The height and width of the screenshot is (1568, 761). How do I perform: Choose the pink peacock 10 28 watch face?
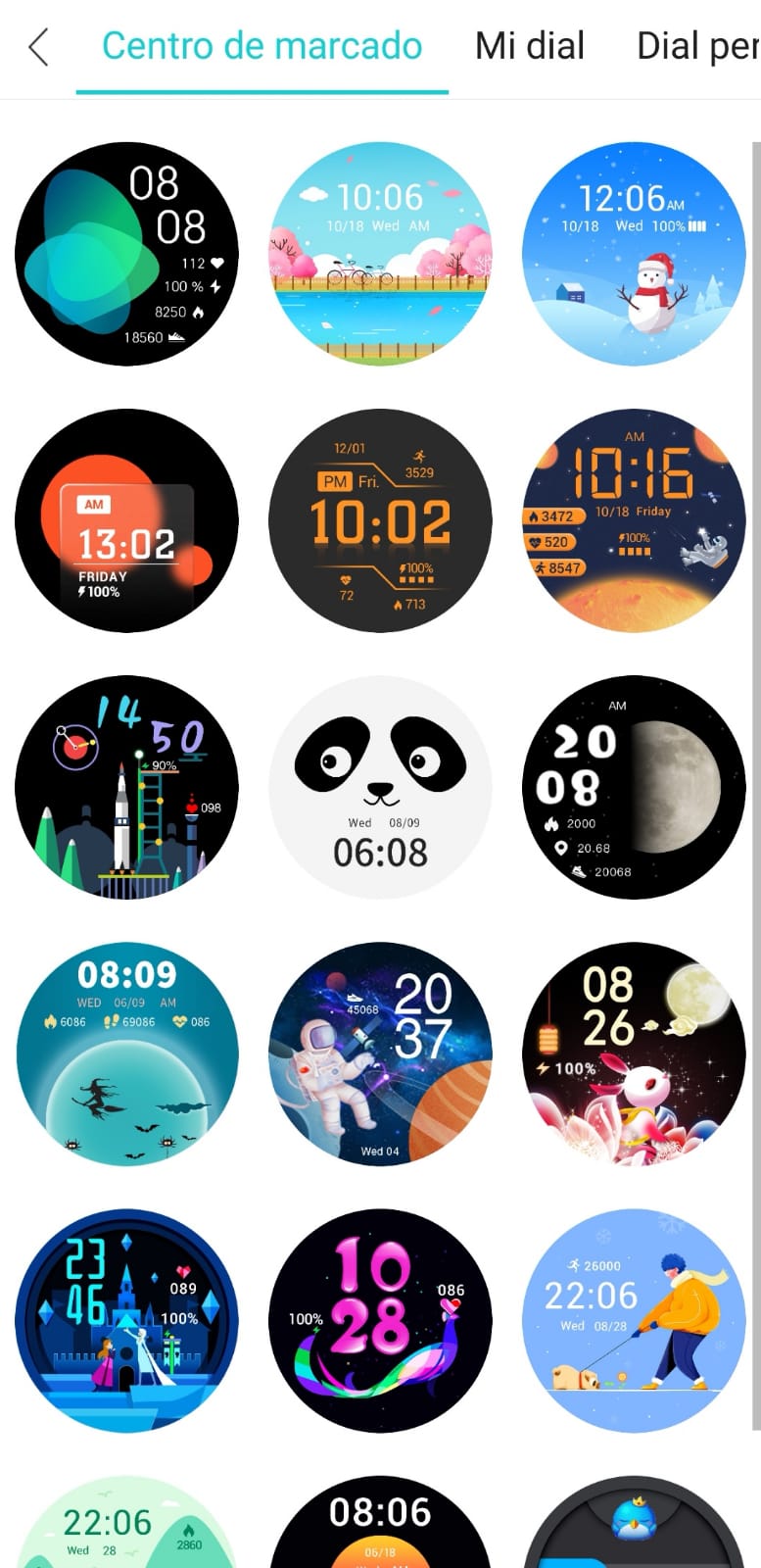(380, 1320)
